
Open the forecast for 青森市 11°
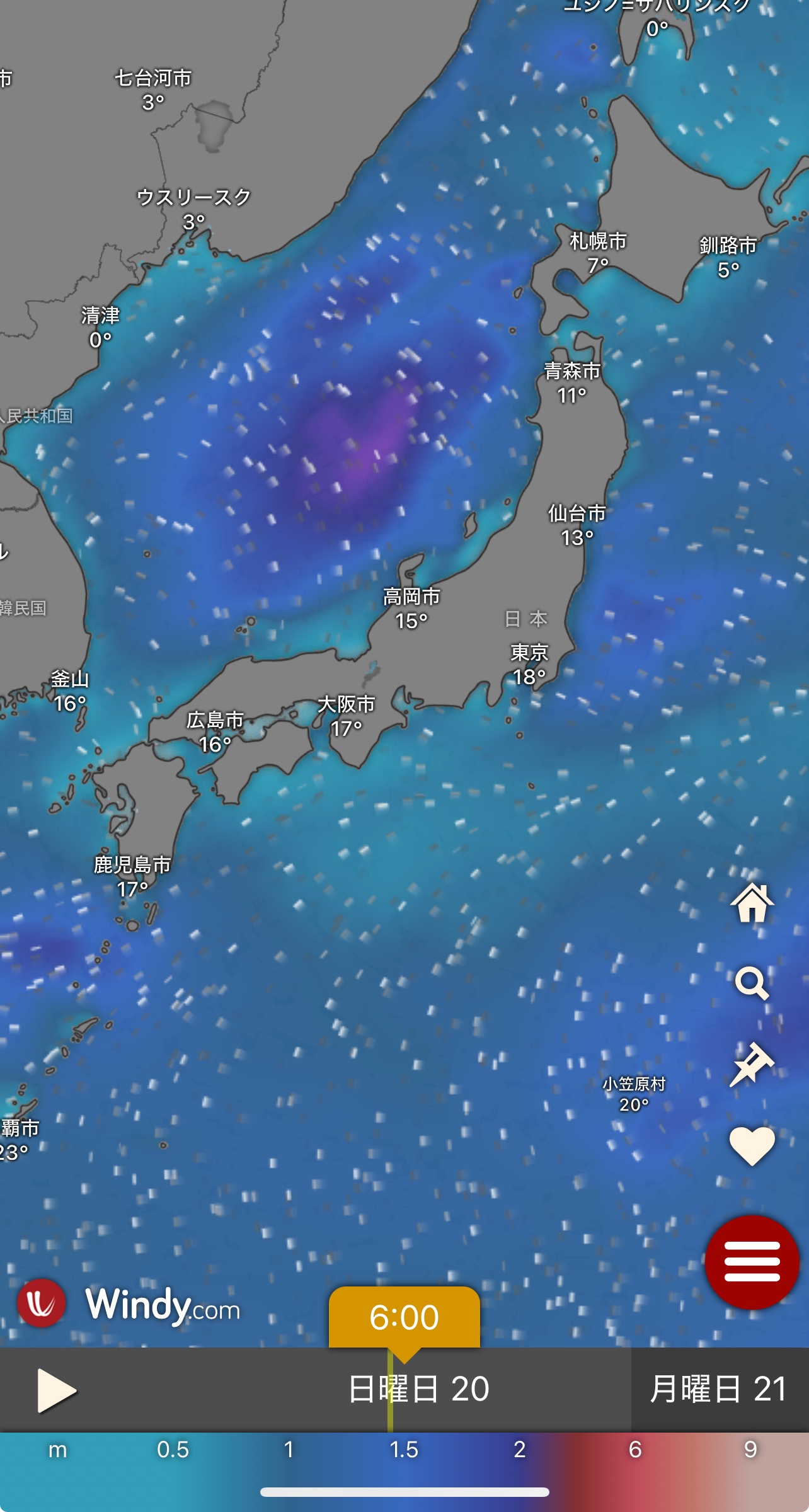pyautogui.click(x=572, y=383)
